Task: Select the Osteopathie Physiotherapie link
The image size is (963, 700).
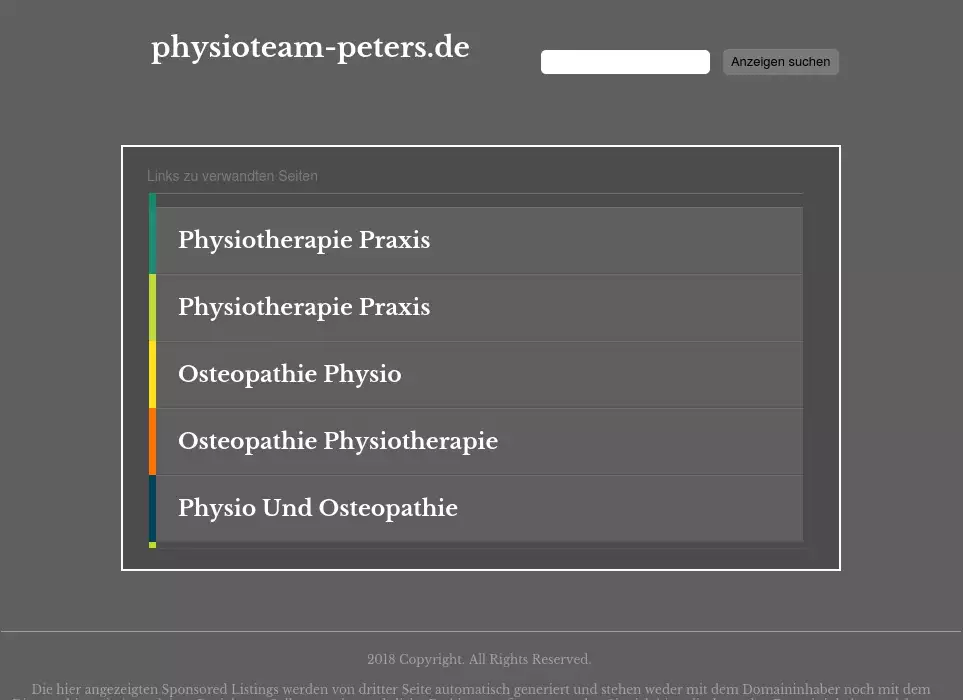Action: [x=338, y=442]
